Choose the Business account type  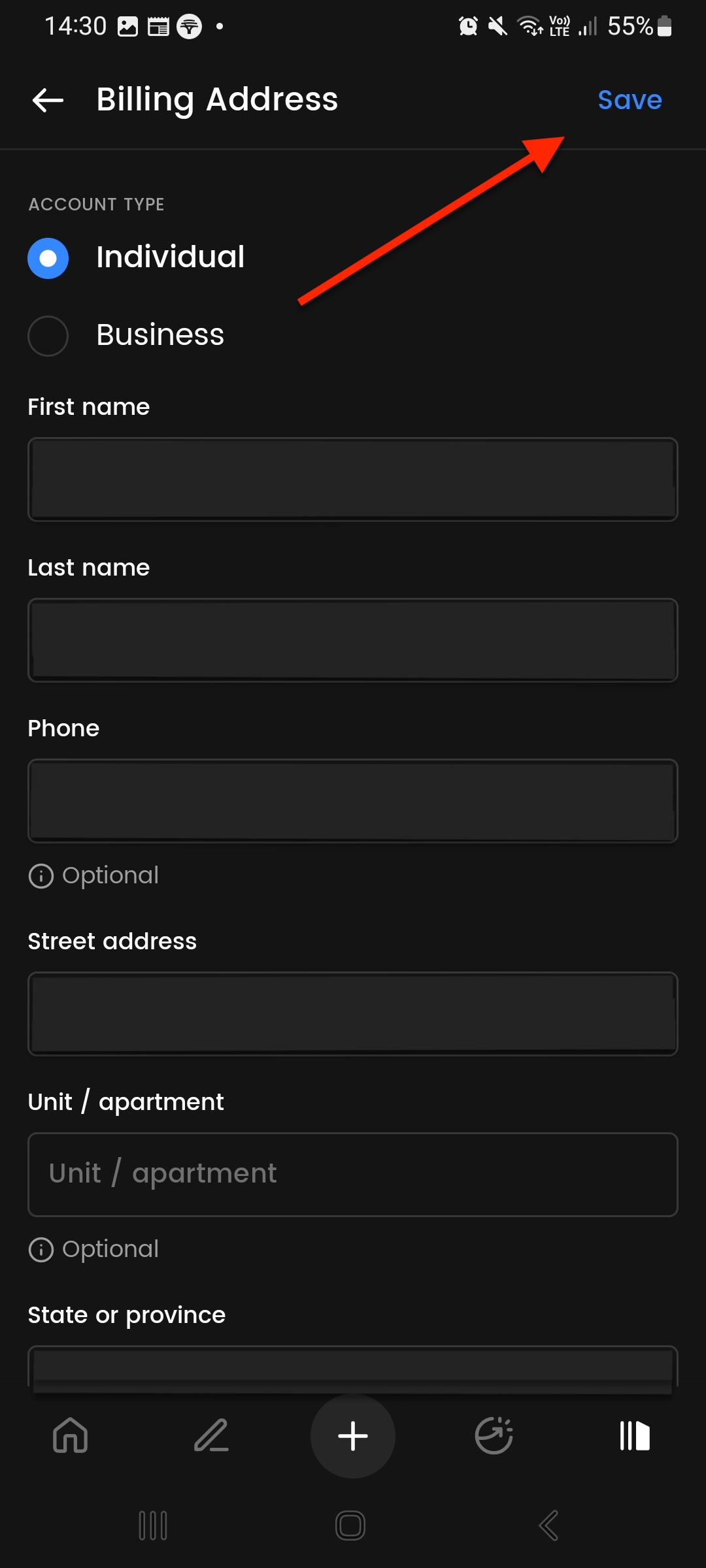48,336
